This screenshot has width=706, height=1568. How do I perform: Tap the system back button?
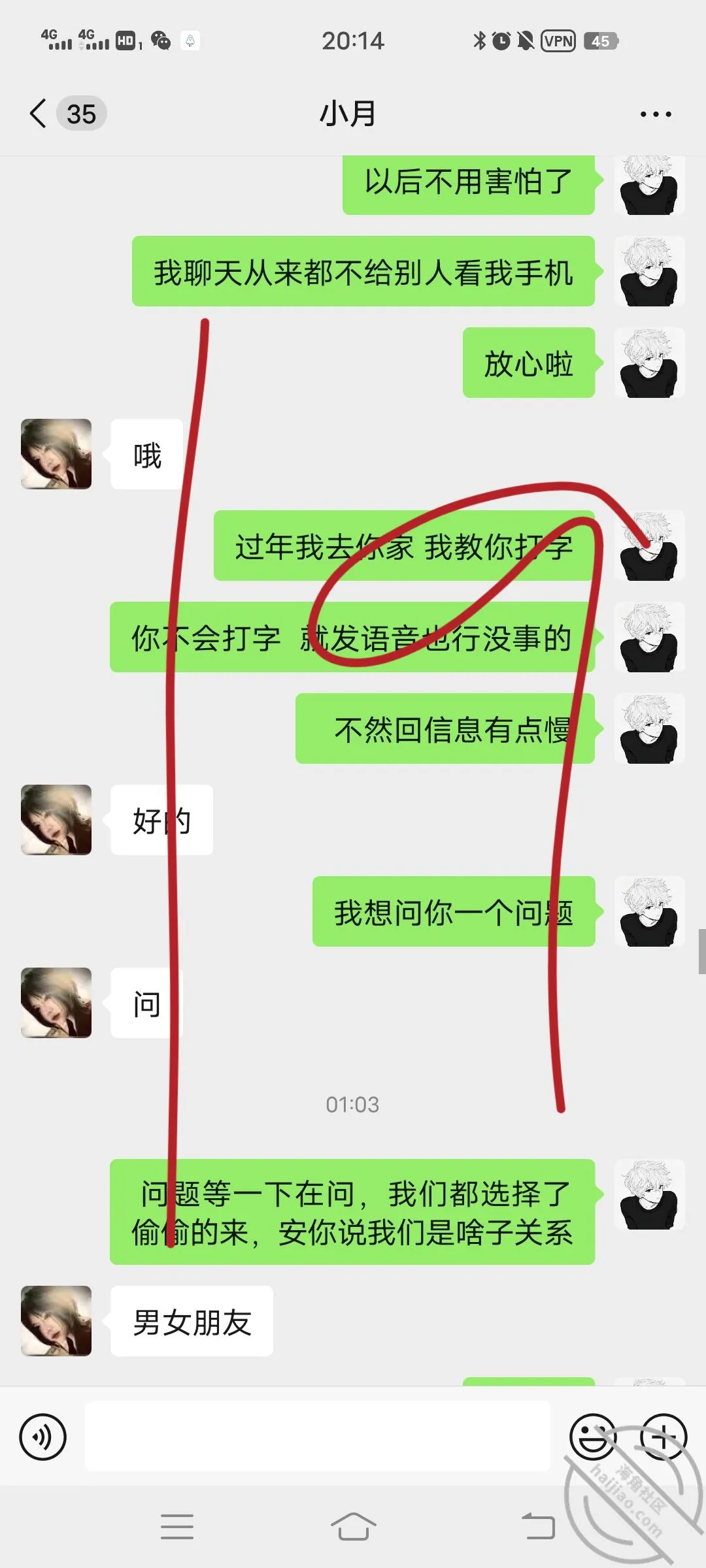click(538, 1527)
